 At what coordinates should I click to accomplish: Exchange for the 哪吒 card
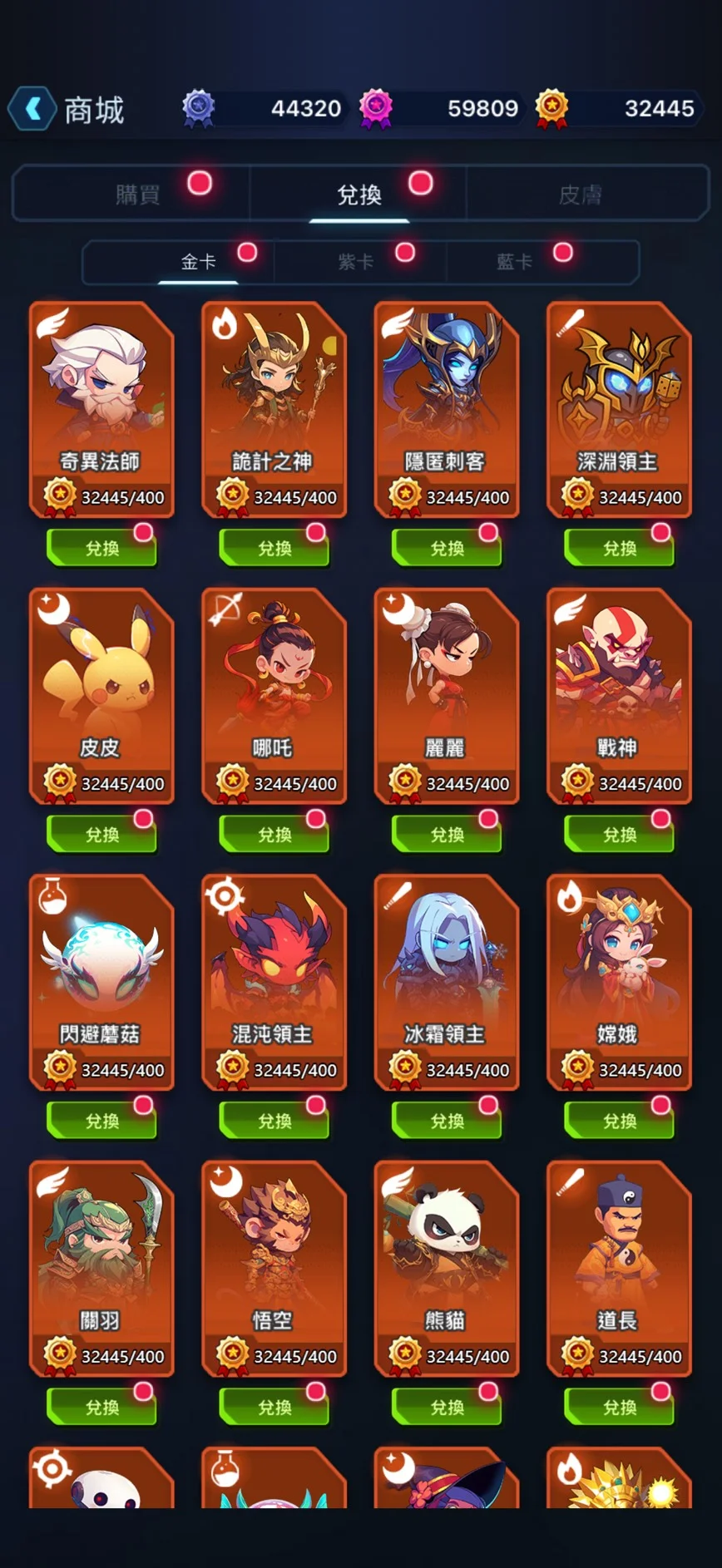274,835
